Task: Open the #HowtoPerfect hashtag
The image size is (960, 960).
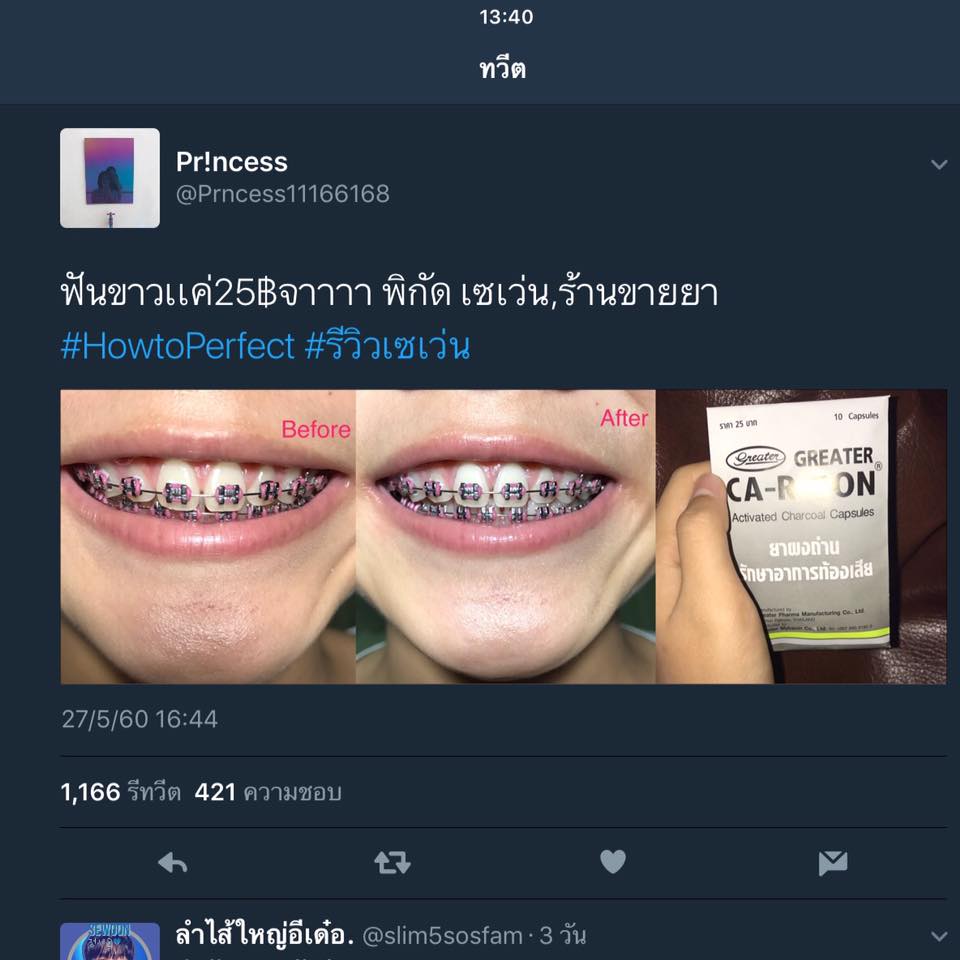Action: point(178,346)
